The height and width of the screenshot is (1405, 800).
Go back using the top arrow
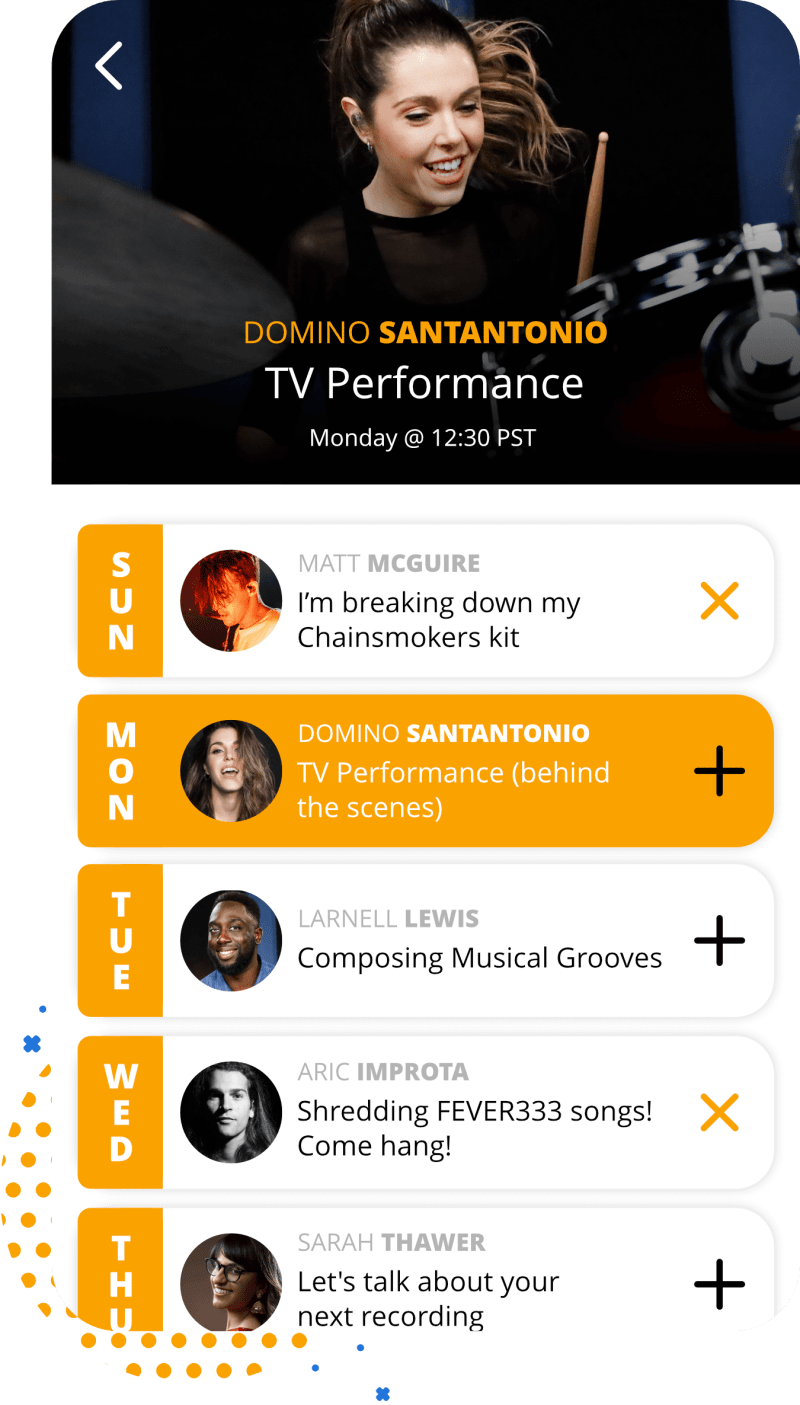[109, 66]
